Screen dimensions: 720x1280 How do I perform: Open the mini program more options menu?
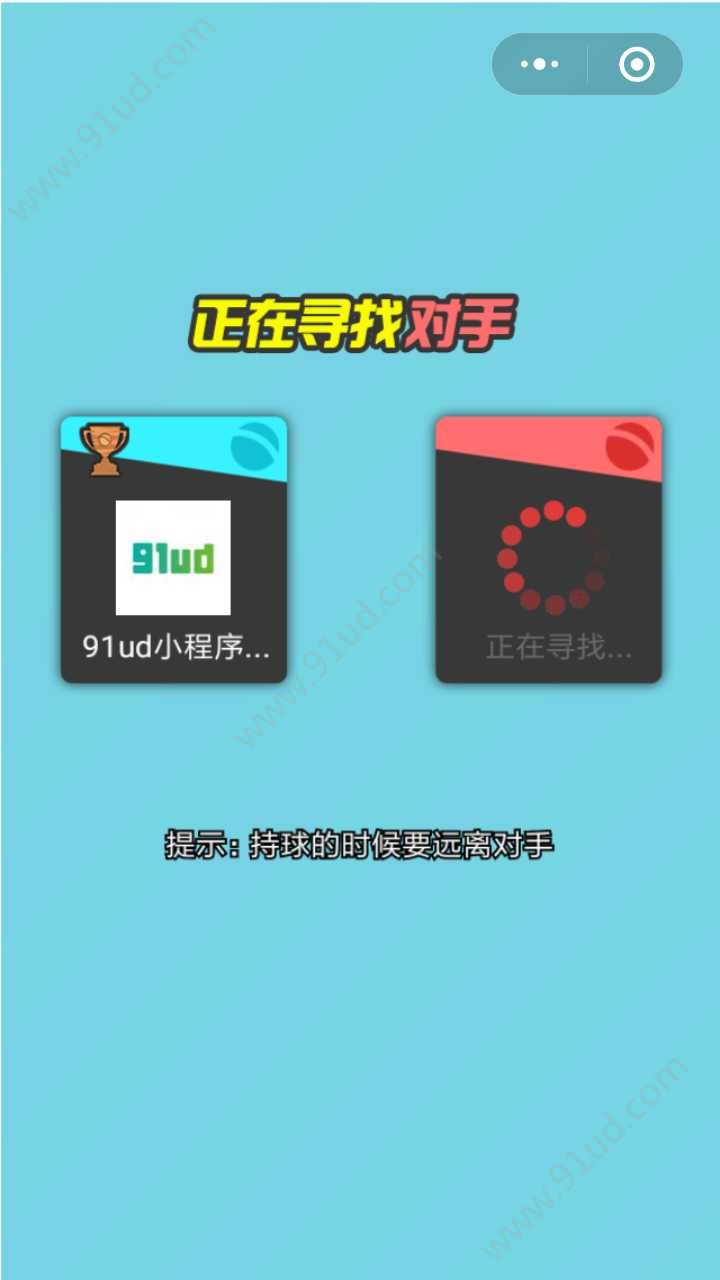(x=540, y=65)
